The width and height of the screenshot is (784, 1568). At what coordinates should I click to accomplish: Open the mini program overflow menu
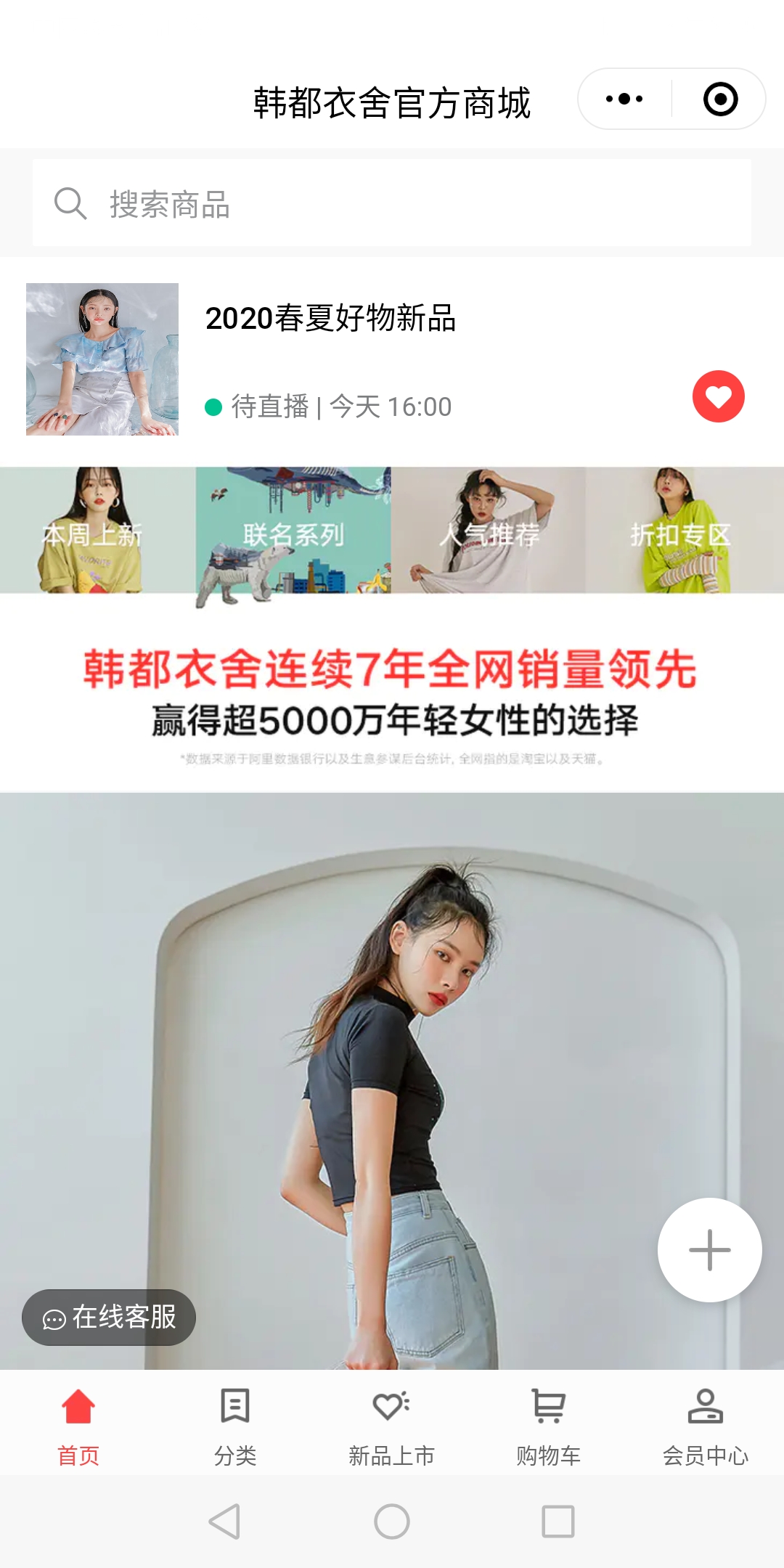coord(624,99)
